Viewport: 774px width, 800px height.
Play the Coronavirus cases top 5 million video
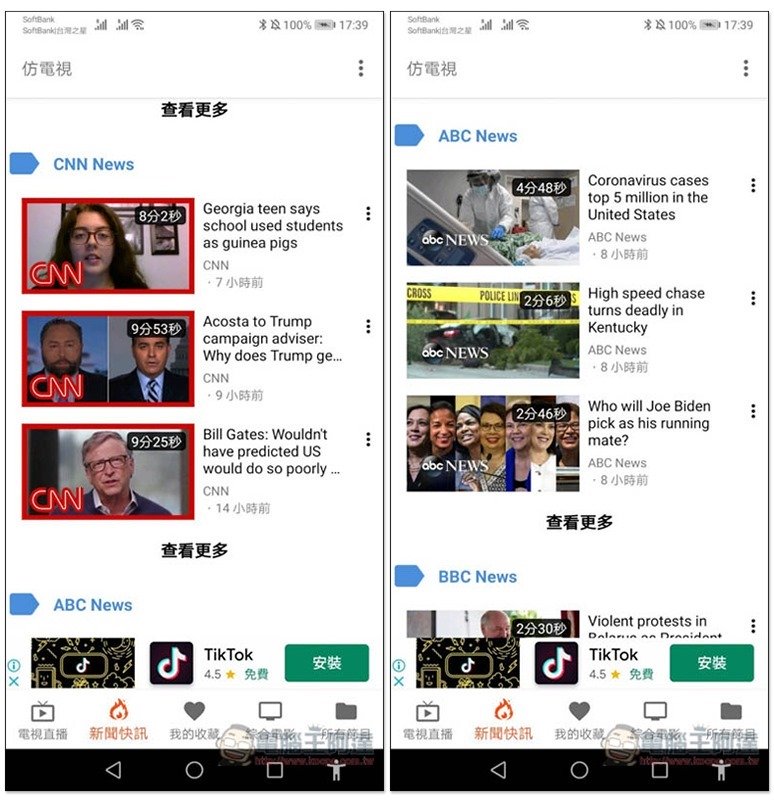pos(493,218)
